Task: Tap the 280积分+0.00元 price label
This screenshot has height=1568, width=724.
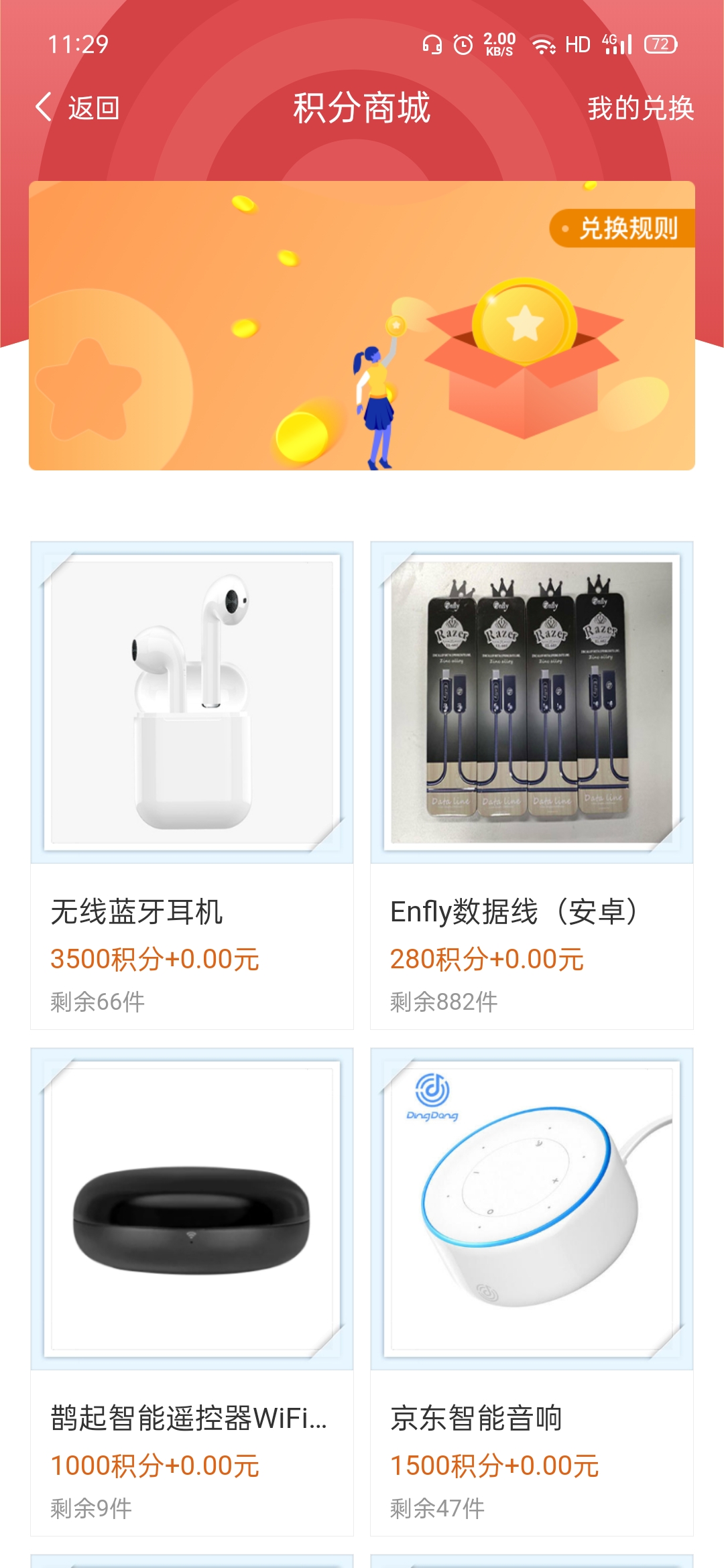Action: 487,960
